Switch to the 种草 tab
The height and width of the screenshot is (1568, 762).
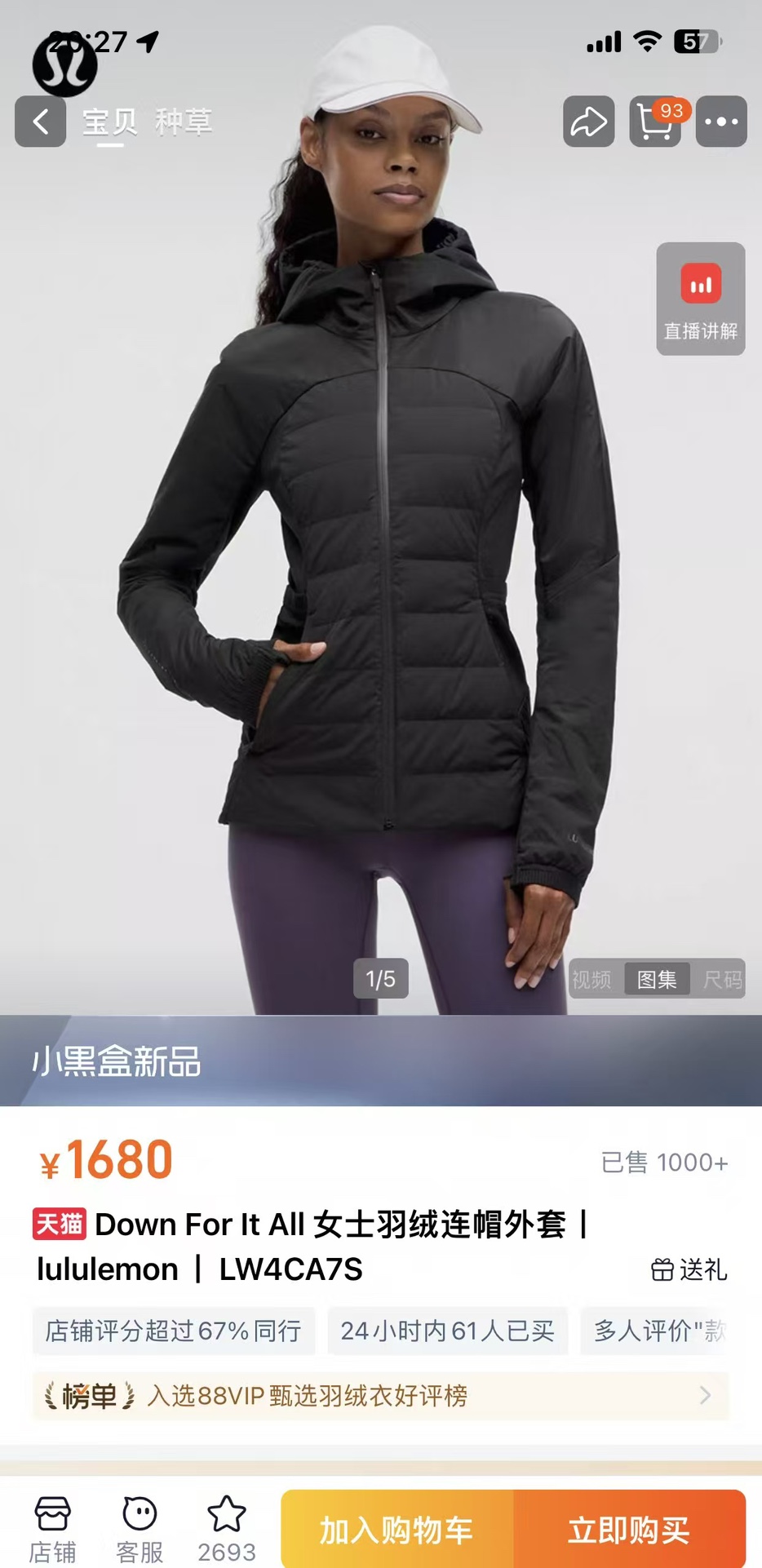[x=184, y=122]
